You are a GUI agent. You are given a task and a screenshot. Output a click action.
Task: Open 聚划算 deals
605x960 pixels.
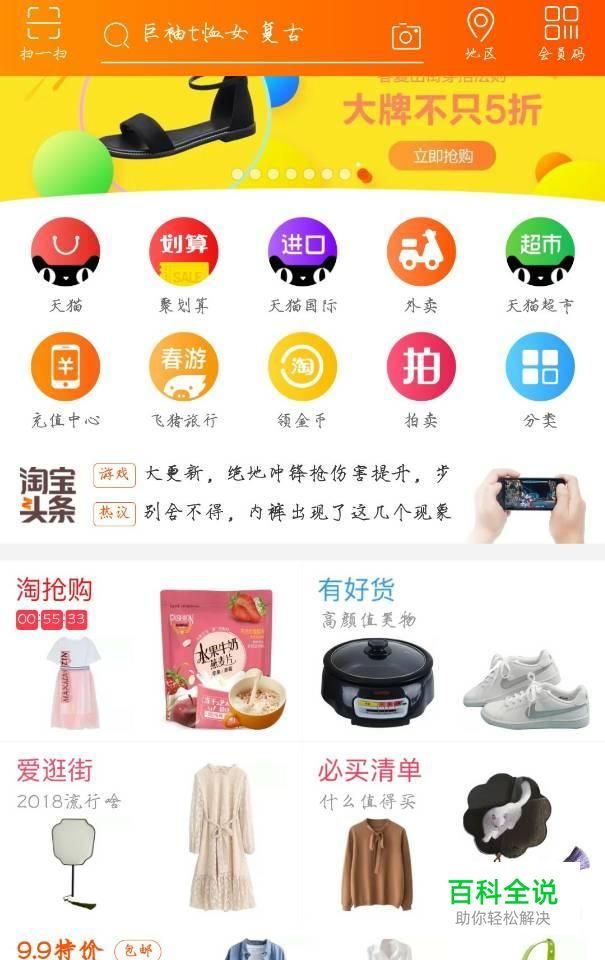(x=183, y=264)
